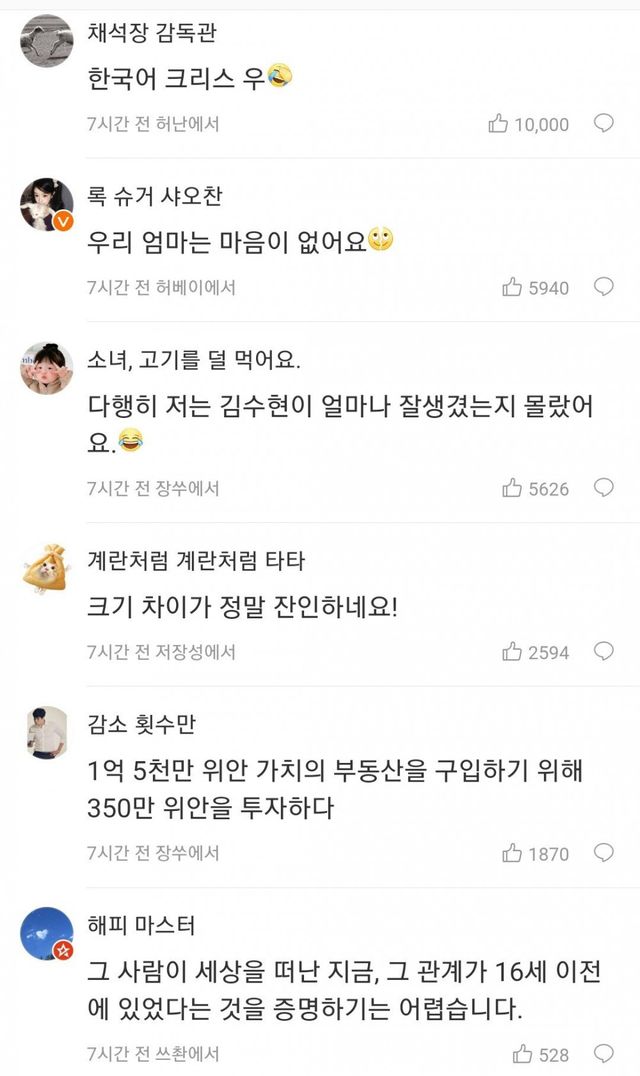The width and height of the screenshot is (640, 1076).
Task: Reply to 해피 마스터's comment
Action: pos(604,1054)
